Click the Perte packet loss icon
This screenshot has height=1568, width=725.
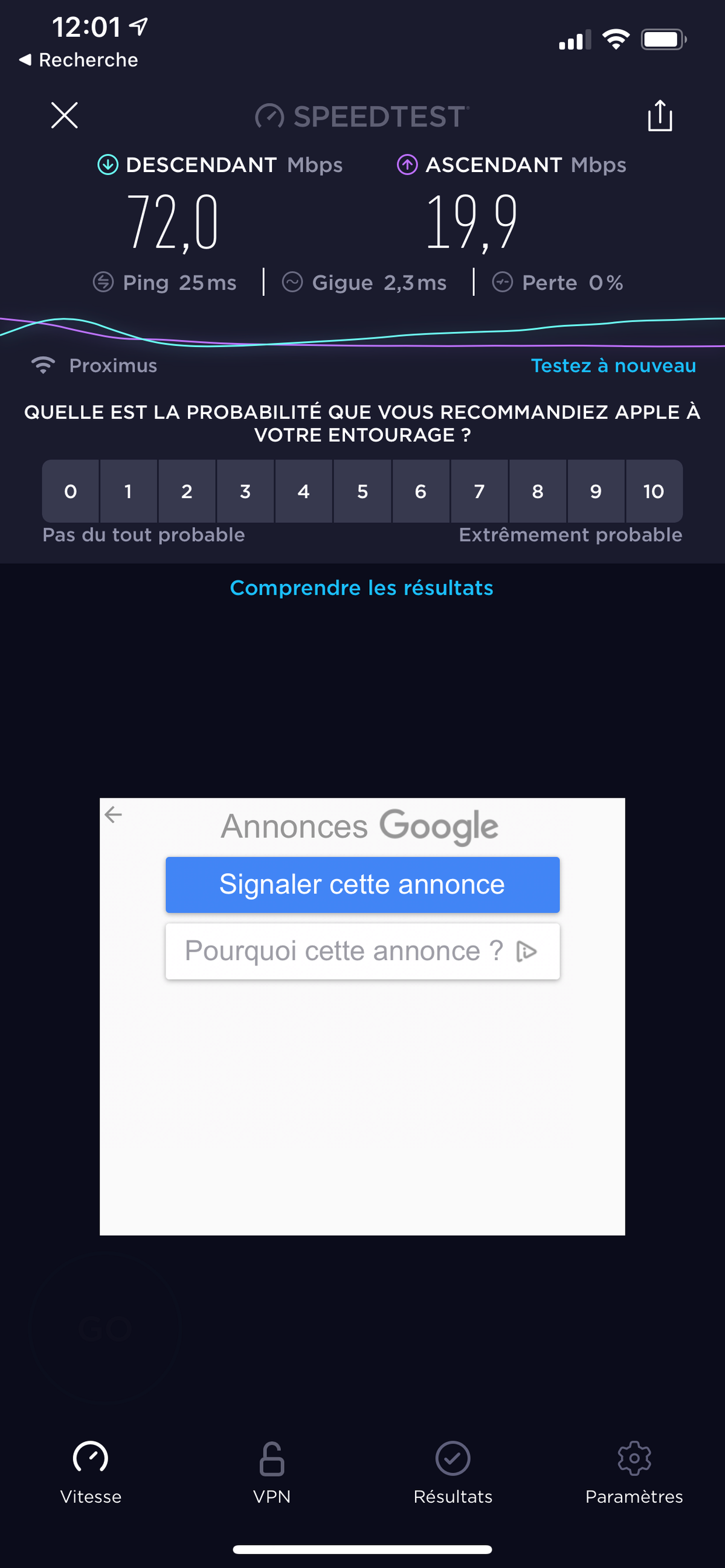pyautogui.click(x=502, y=283)
